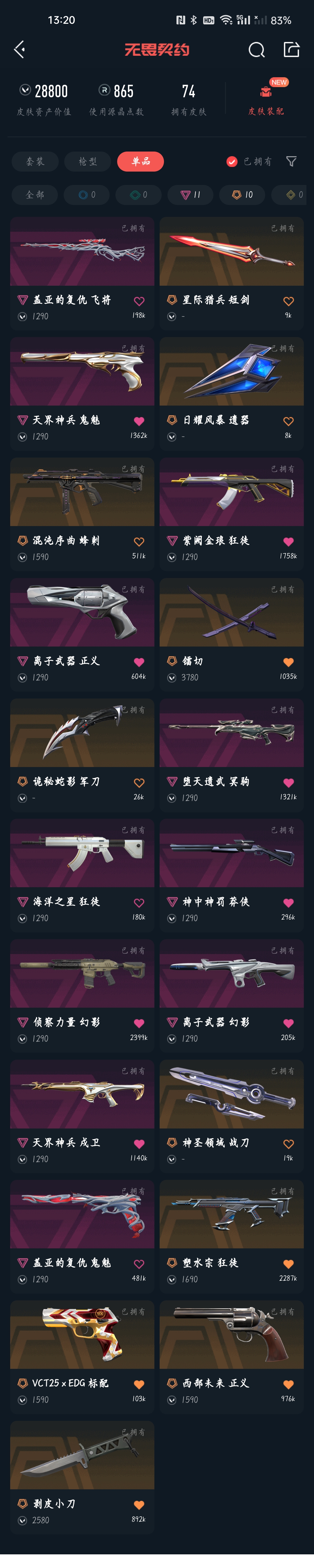The image size is (314, 1568).
Task: Open the search icon in the header
Action: (257, 50)
